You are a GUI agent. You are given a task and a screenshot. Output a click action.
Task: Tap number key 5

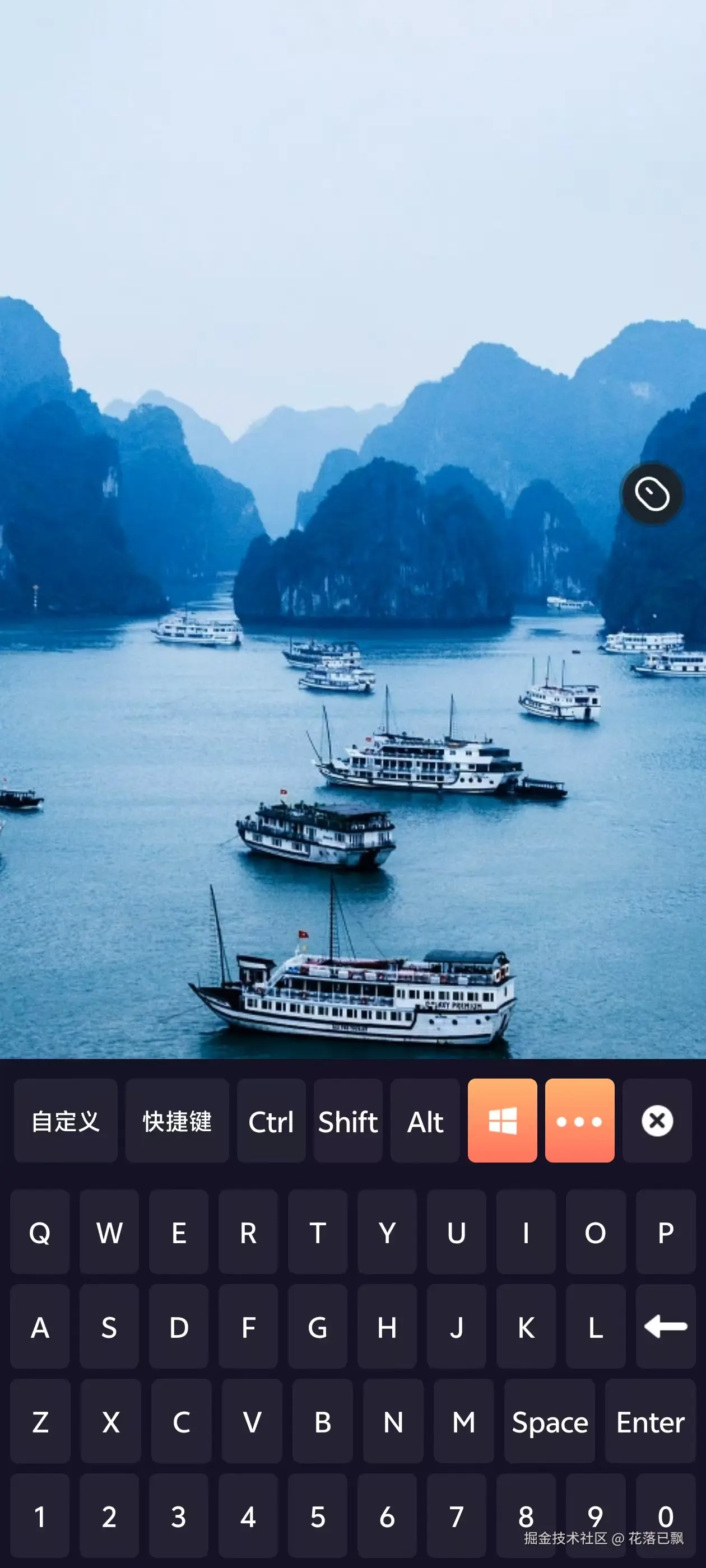(317, 1516)
